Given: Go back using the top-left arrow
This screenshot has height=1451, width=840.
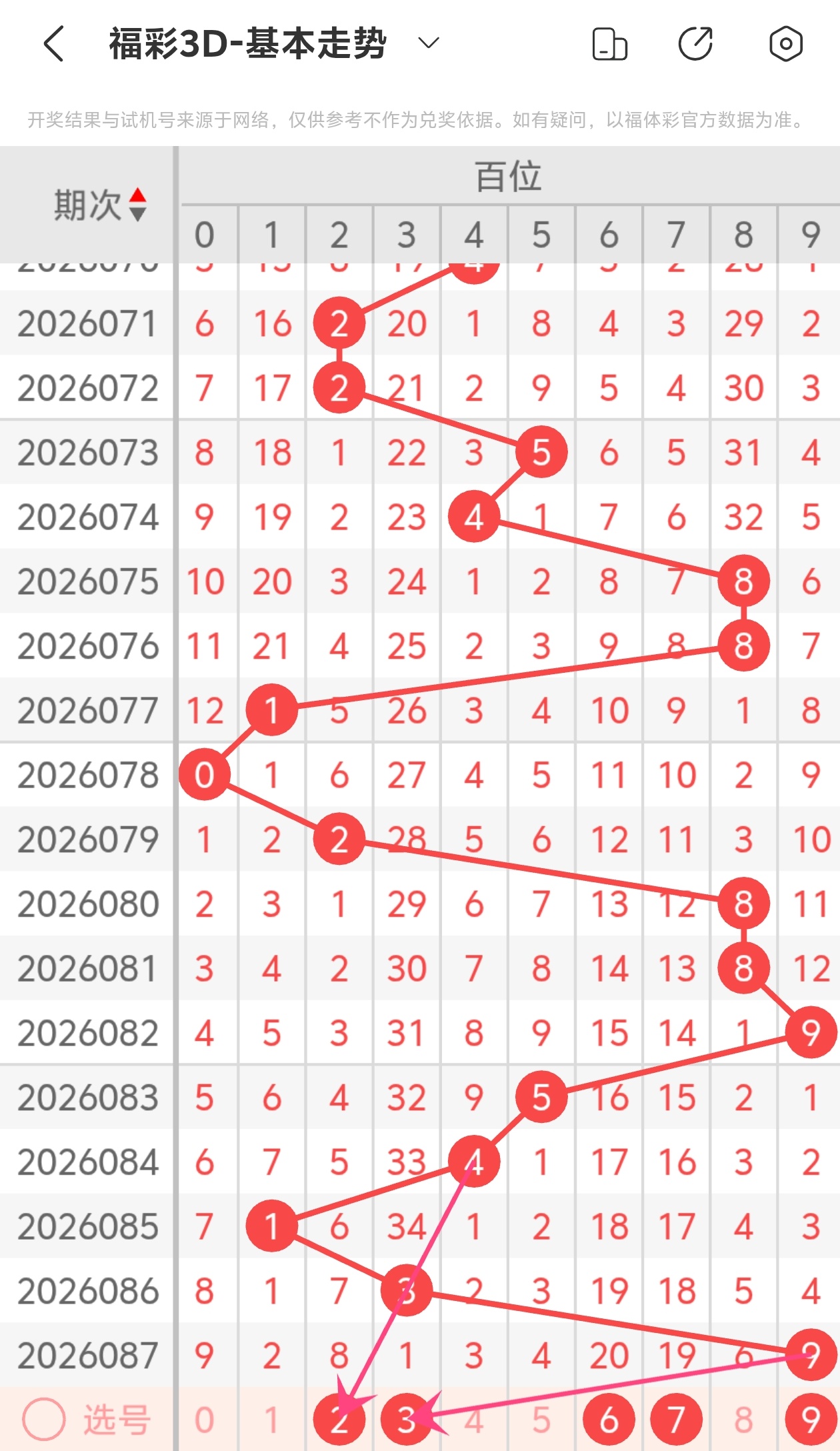Looking at the screenshot, I should click(x=53, y=44).
